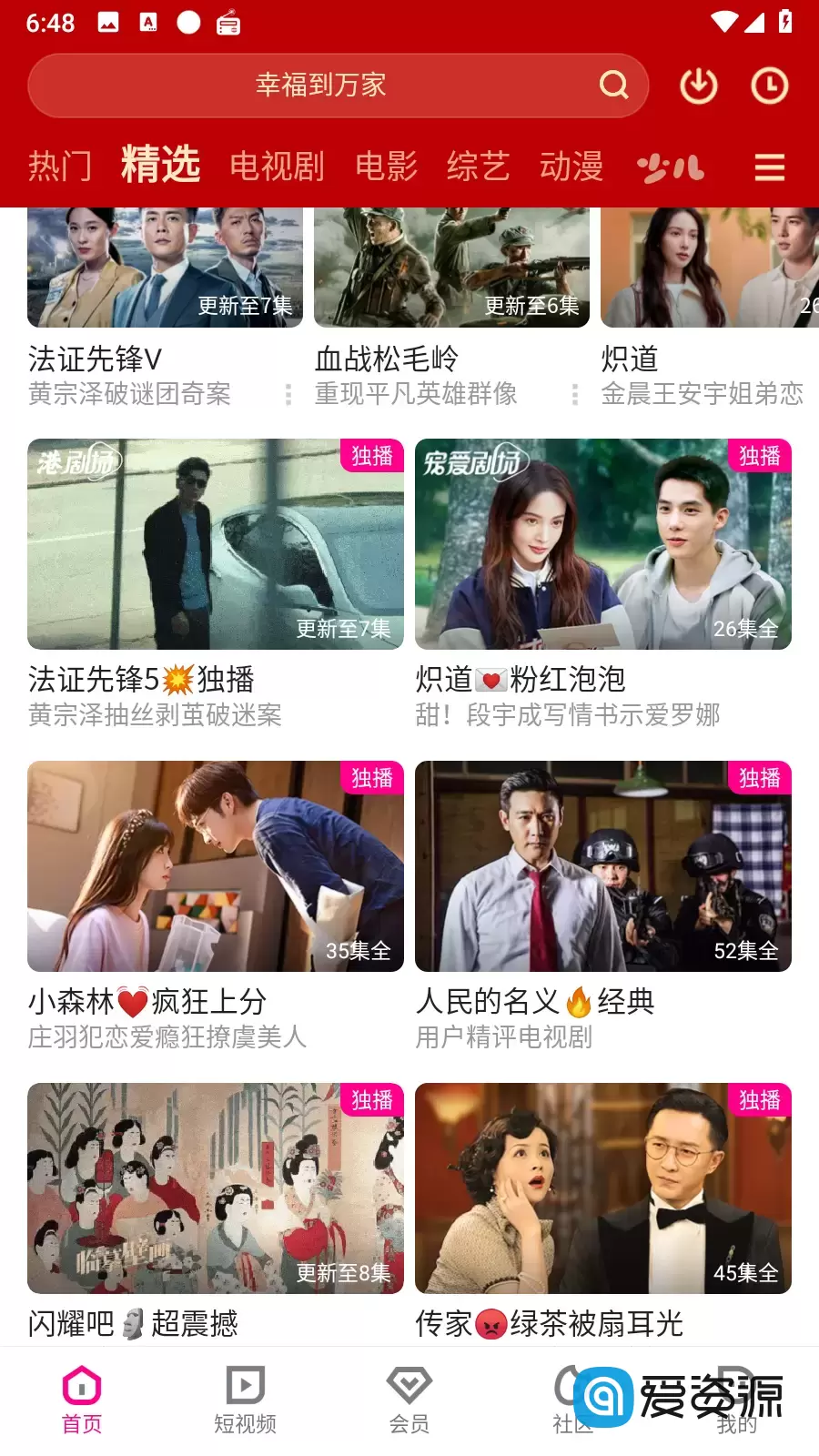Open the more options beside 血战松毛岭

point(573,394)
